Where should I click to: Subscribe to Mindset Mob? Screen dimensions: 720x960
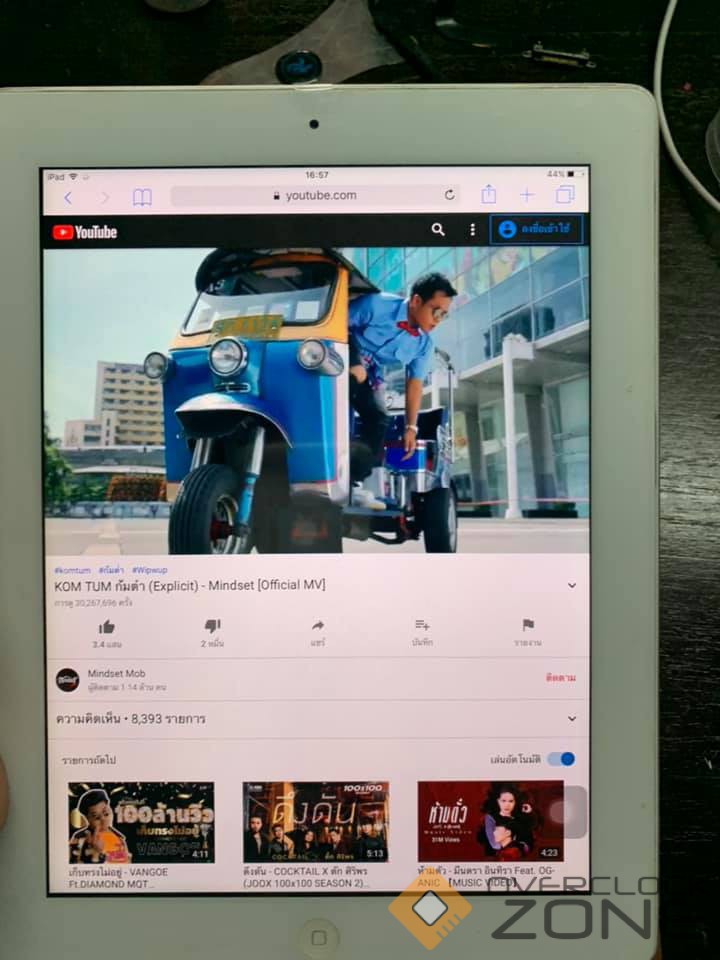[x=561, y=678]
